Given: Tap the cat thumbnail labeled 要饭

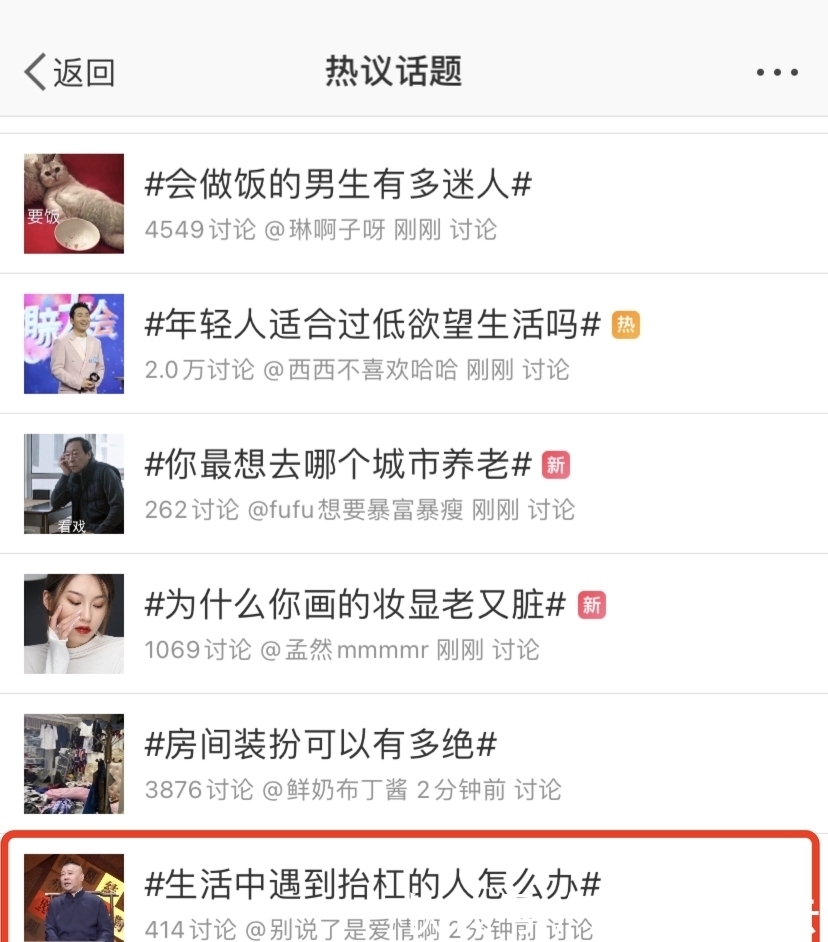Looking at the screenshot, I should [x=73, y=204].
